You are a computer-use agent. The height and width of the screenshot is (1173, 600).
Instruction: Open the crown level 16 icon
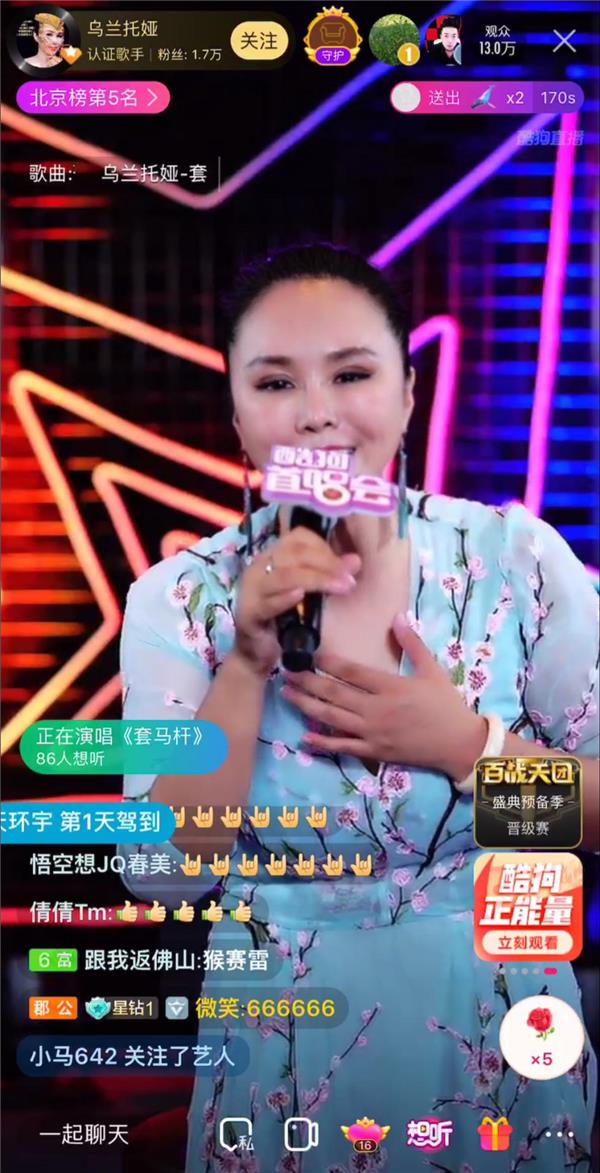pos(365,1134)
